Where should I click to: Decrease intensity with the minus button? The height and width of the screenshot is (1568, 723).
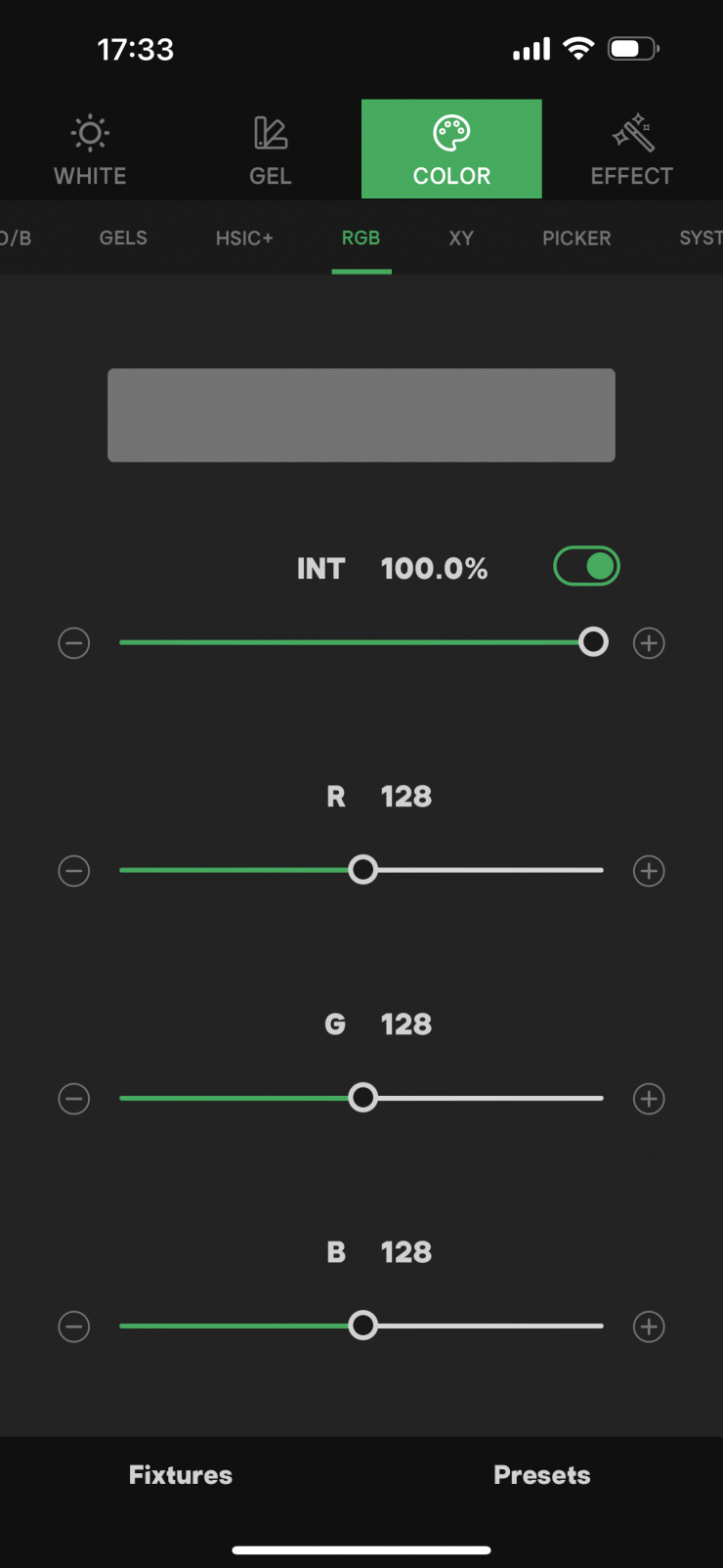(x=74, y=643)
